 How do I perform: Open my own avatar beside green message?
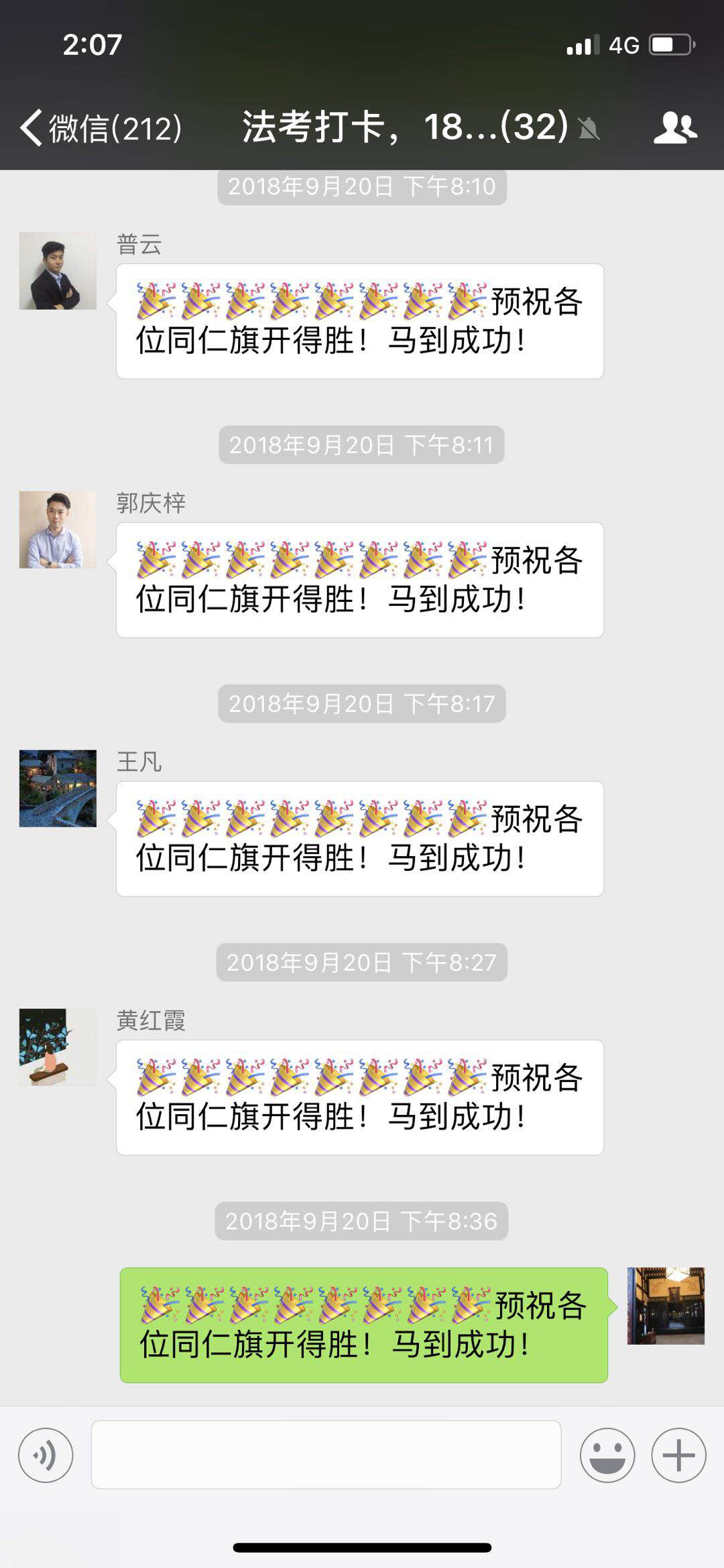point(666,1305)
